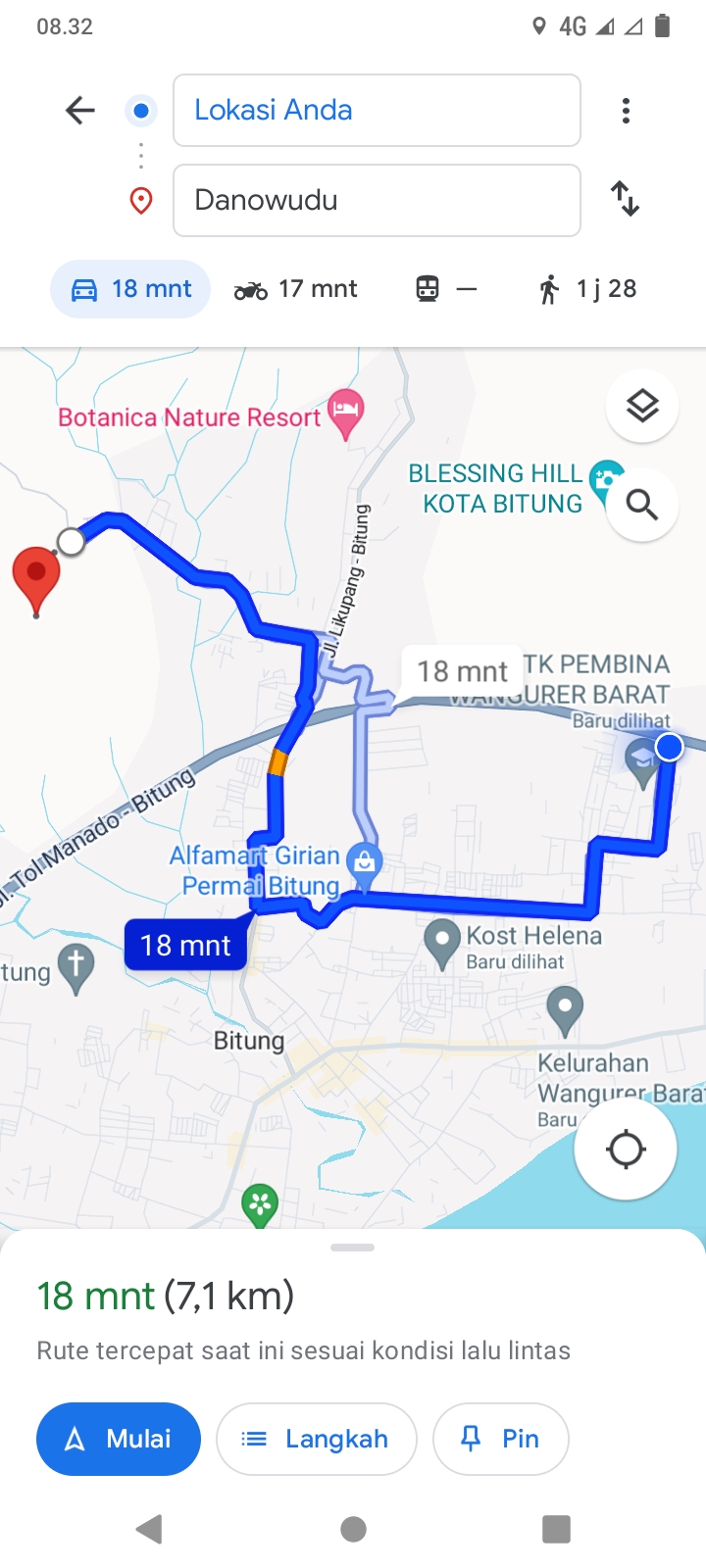Viewport: 706px width, 1568px height.
Task: Select the alternative 18 mnt gray route label
Action: [x=461, y=671]
